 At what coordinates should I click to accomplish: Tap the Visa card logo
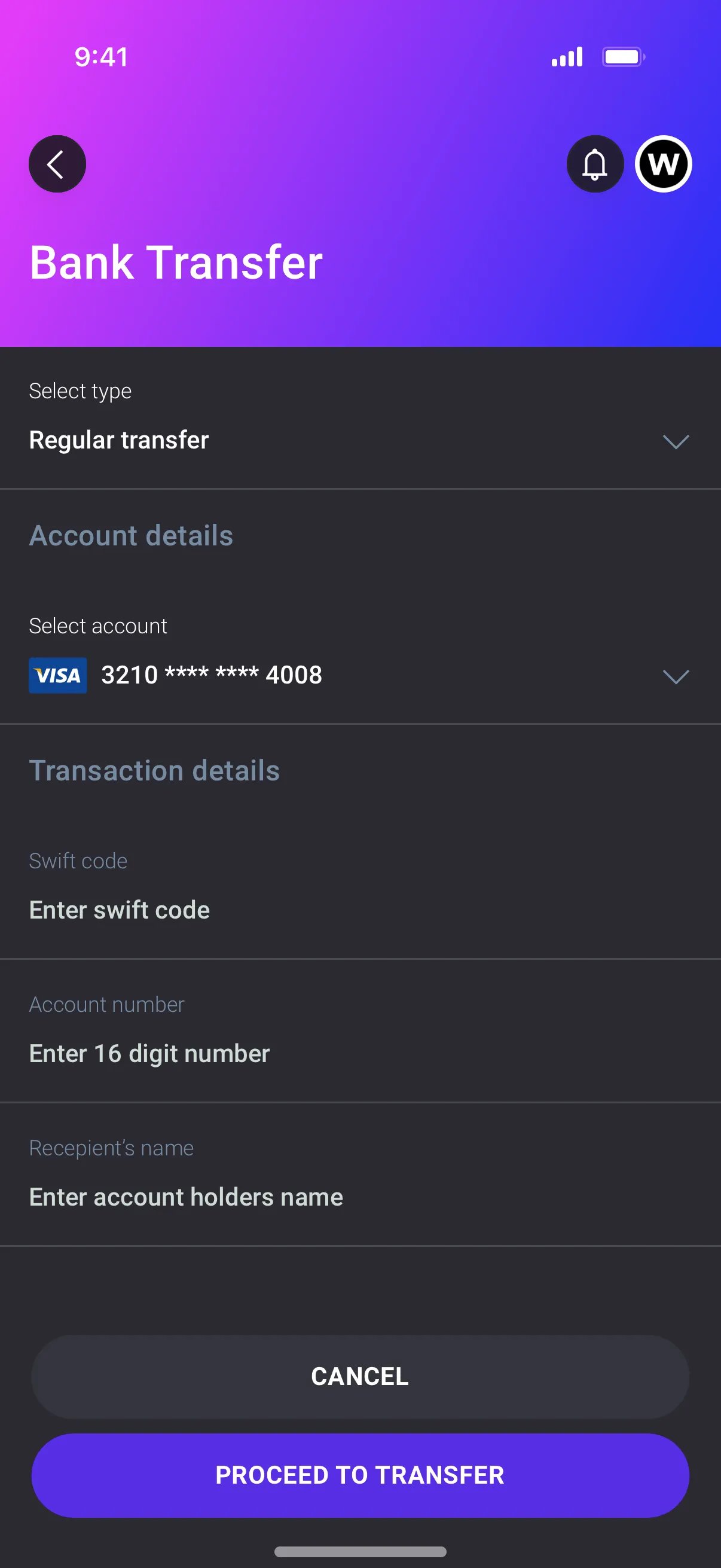[x=58, y=675]
